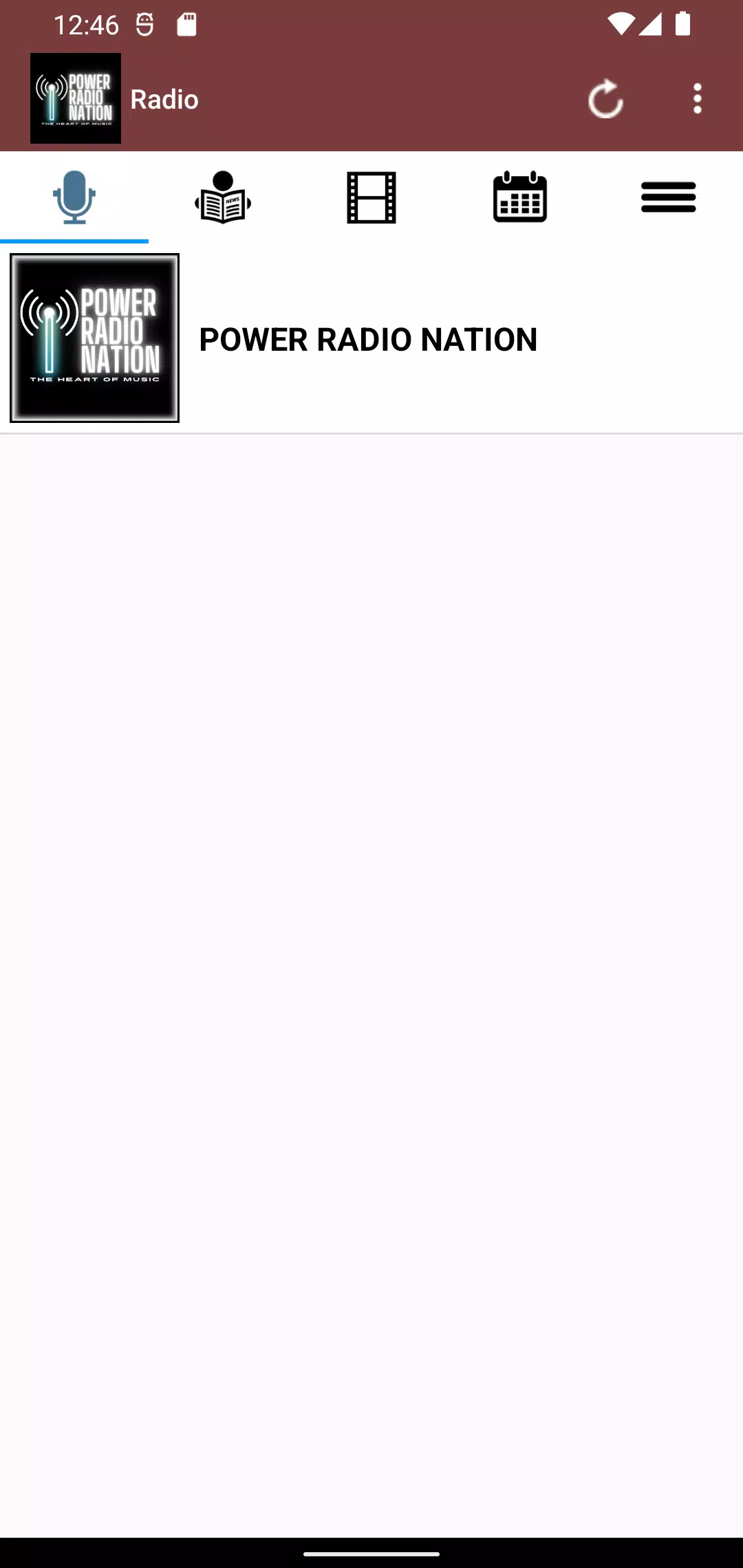The width and height of the screenshot is (743, 1568).
Task: Open the more menu tab with the three-lines icon
Action: click(669, 197)
